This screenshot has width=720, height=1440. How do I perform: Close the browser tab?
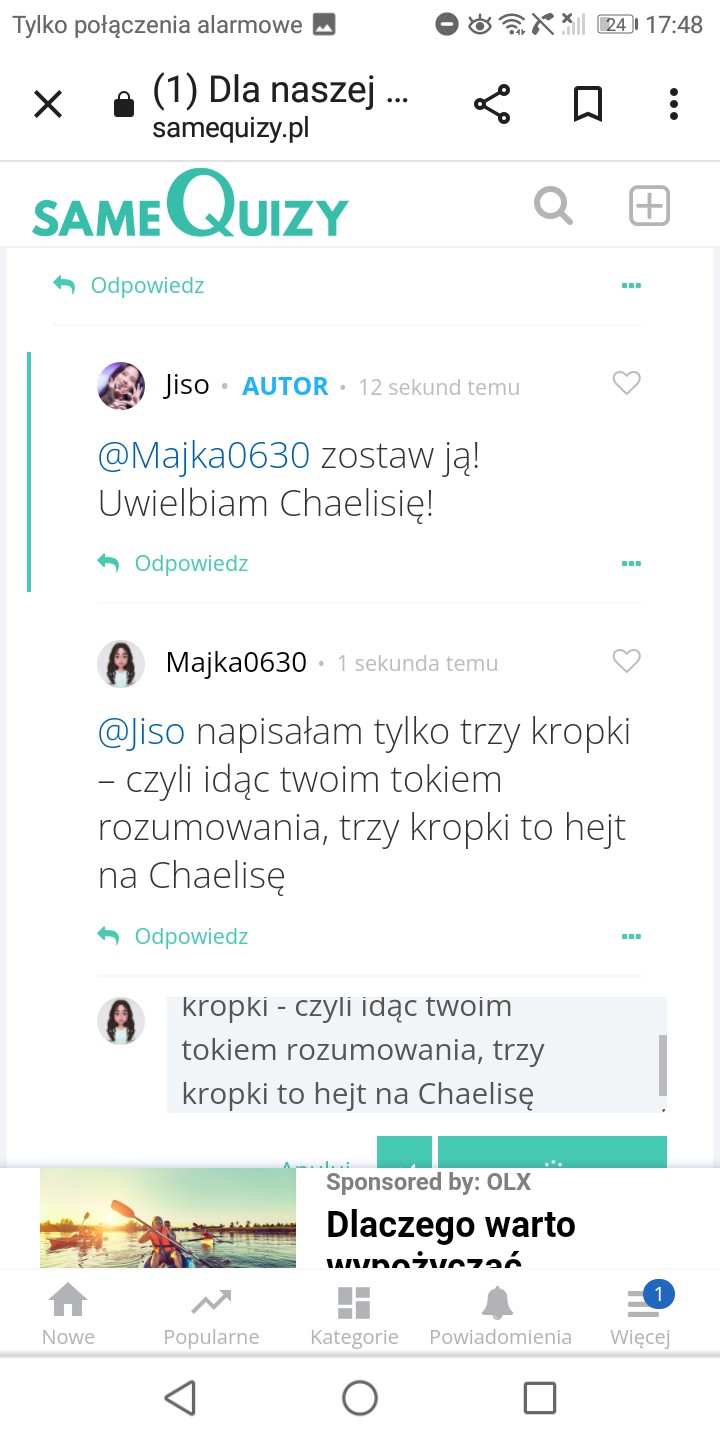click(48, 104)
